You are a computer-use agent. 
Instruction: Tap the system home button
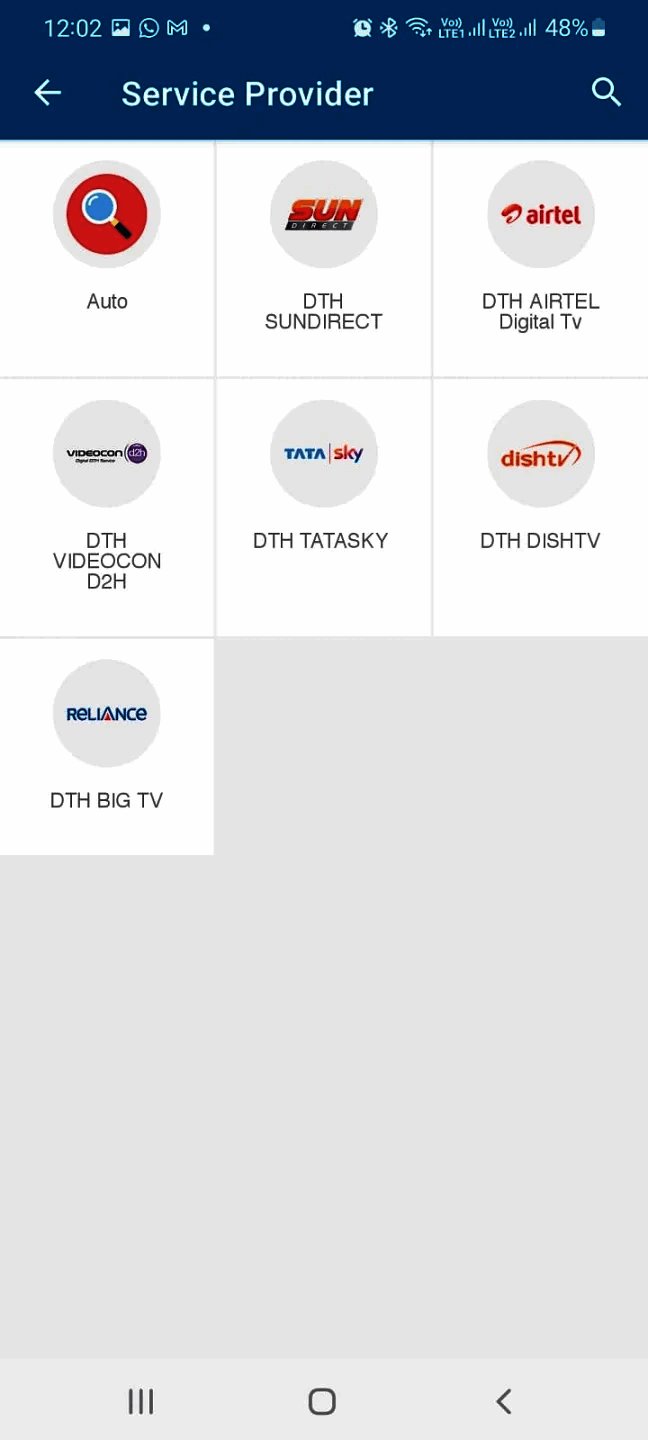click(x=322, y=1401)
